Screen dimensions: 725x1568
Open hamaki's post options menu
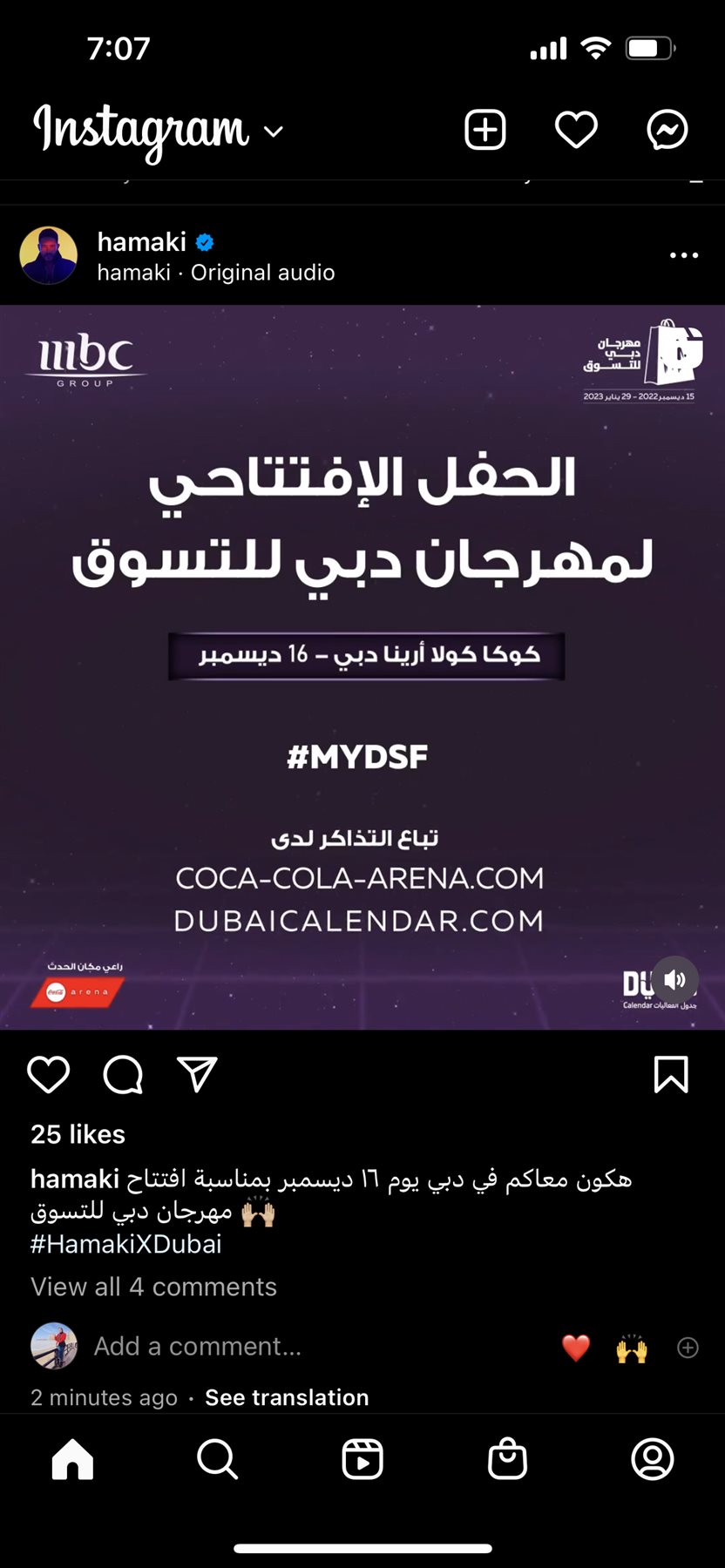(x=683, y=255)
